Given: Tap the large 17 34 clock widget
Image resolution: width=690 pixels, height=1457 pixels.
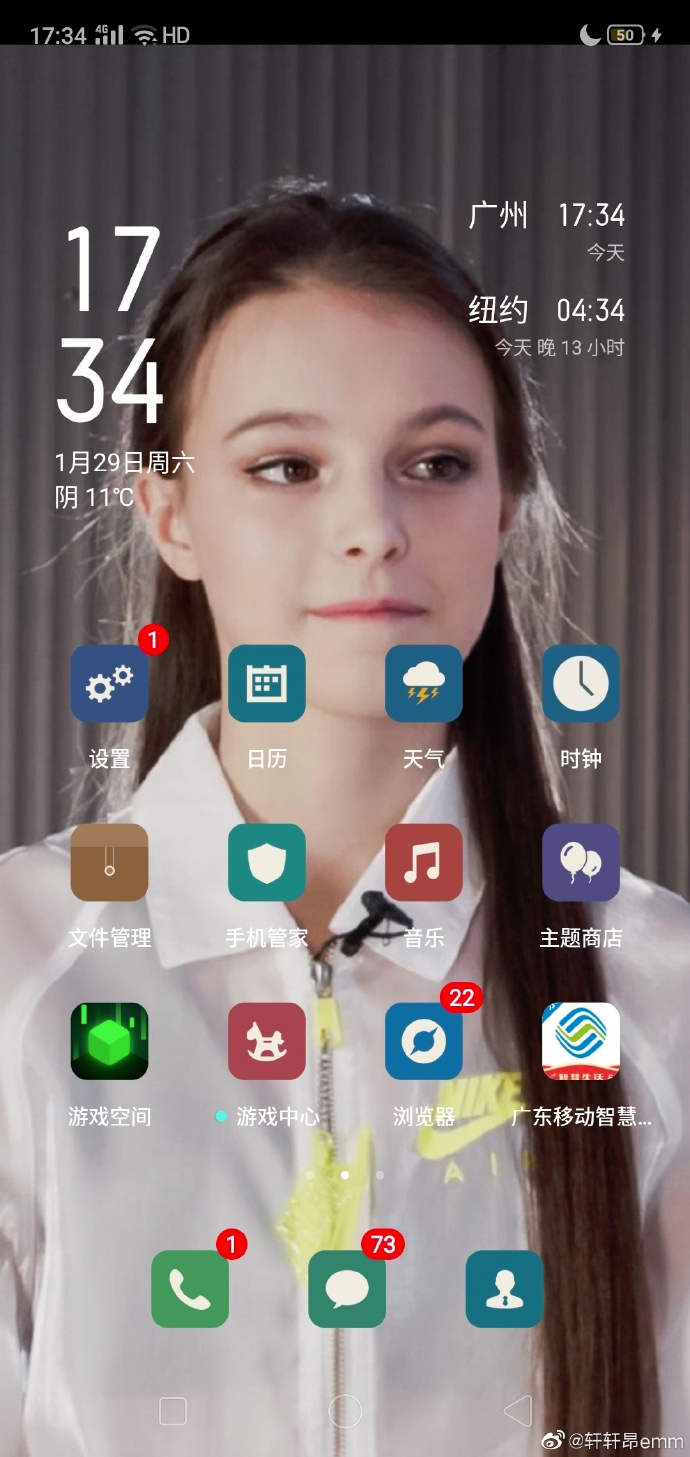Looking at the screenshot, I should pyautogui.click(x=110, y=325).
